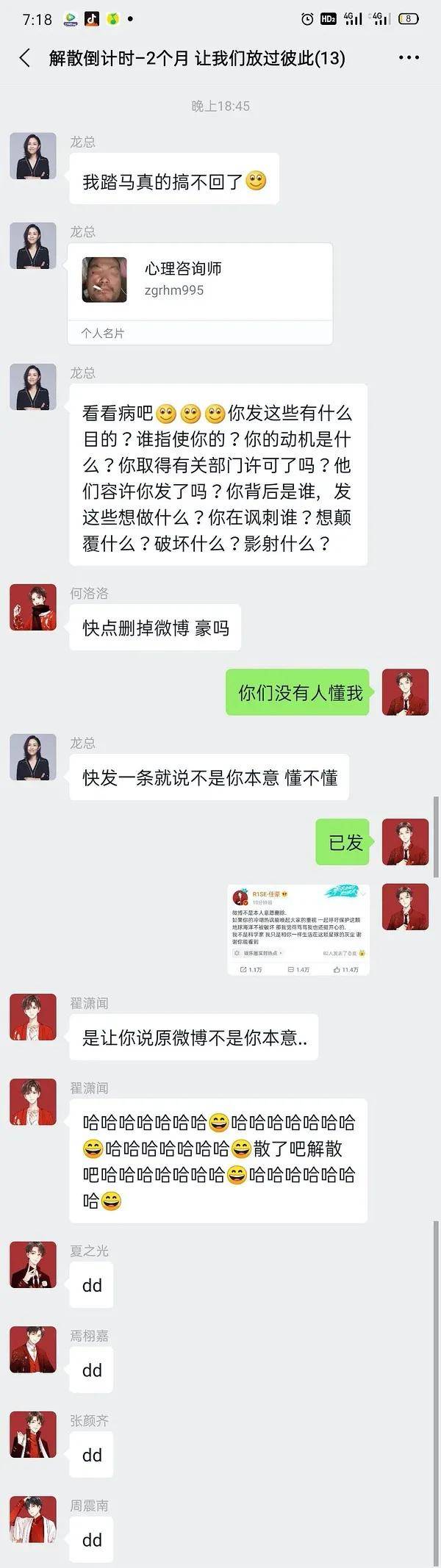Screen dimensions: 441x1568
Task: Go back from the group chat
Action: pos(24,59)
